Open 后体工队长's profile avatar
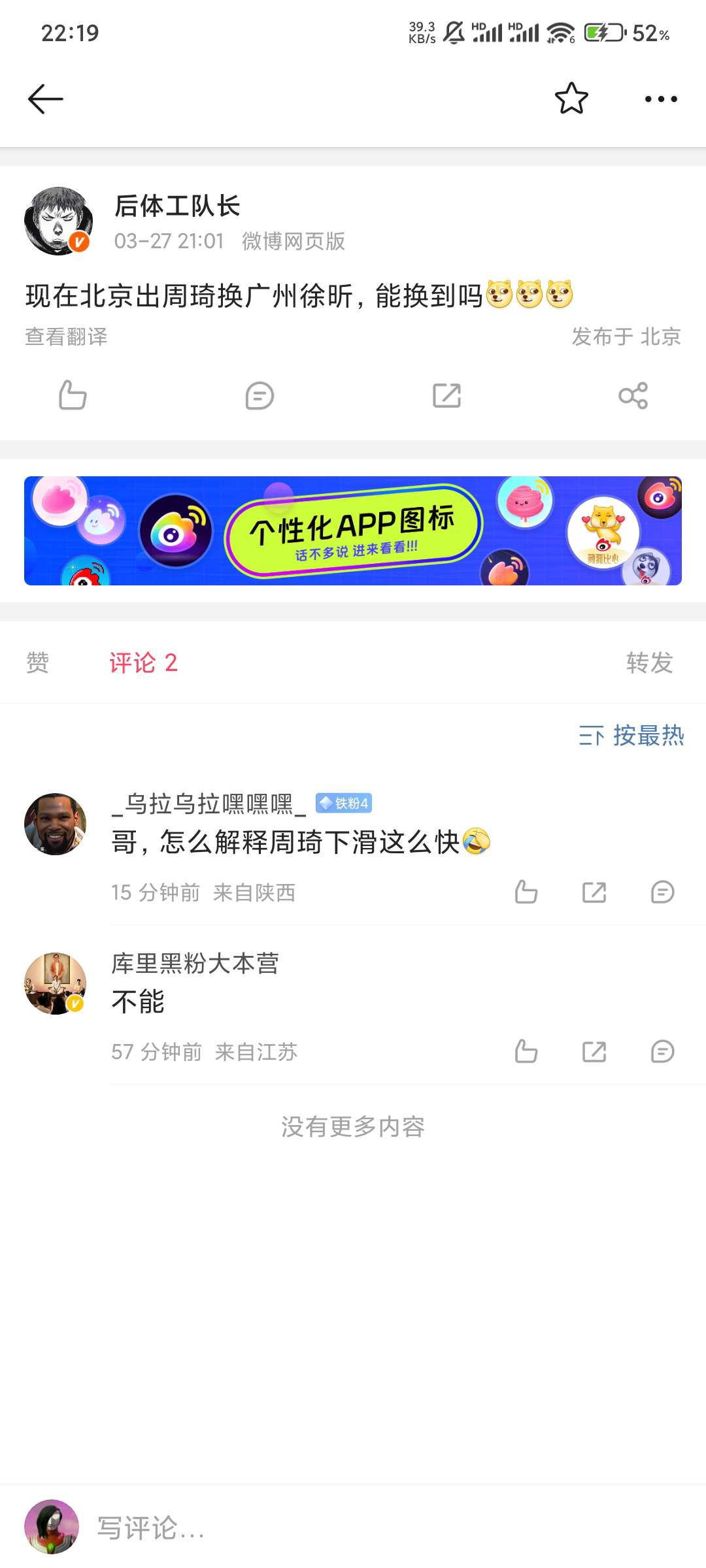 click(58, 221)
